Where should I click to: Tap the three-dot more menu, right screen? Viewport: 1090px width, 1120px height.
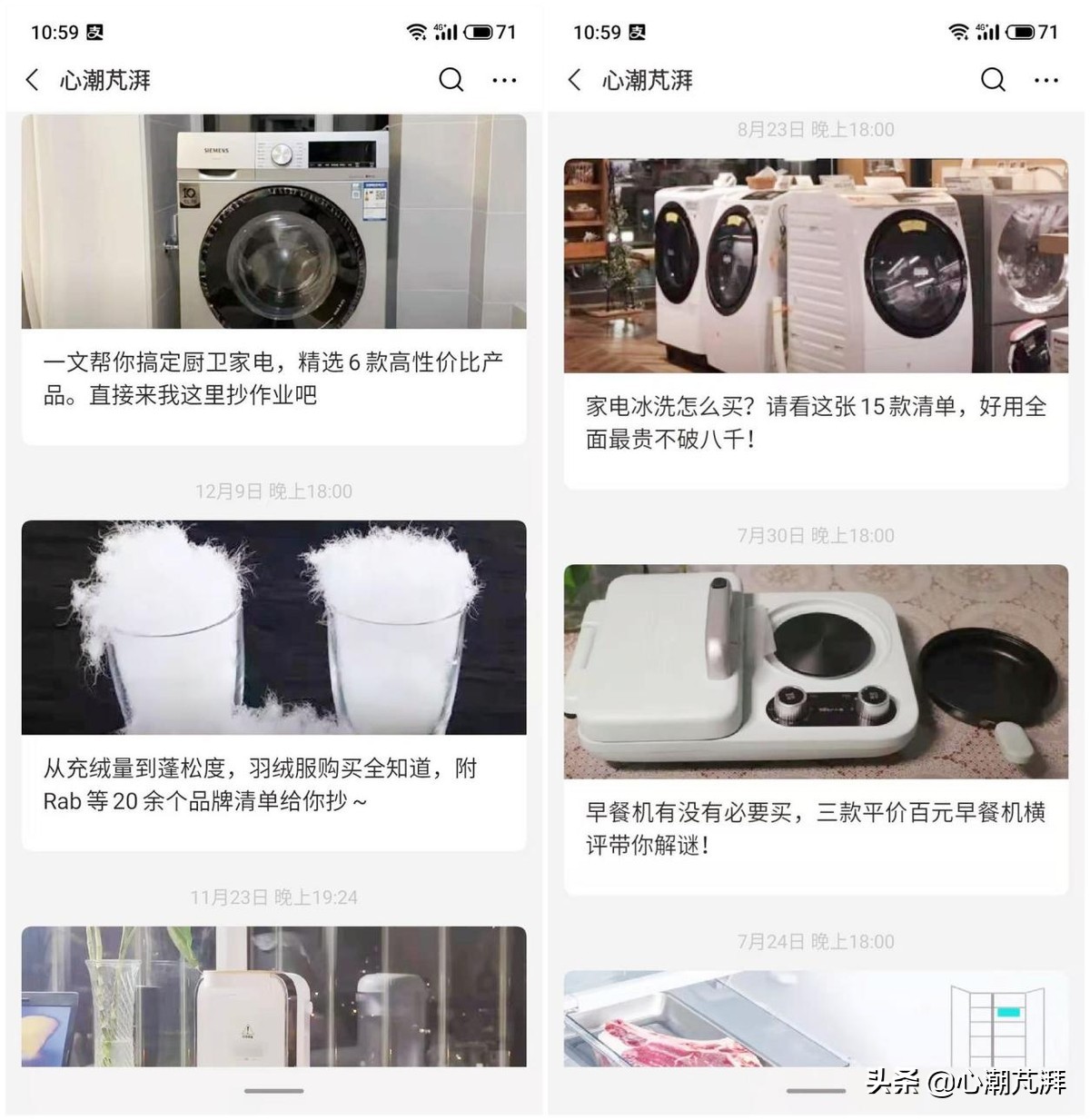coord(1047,80)
